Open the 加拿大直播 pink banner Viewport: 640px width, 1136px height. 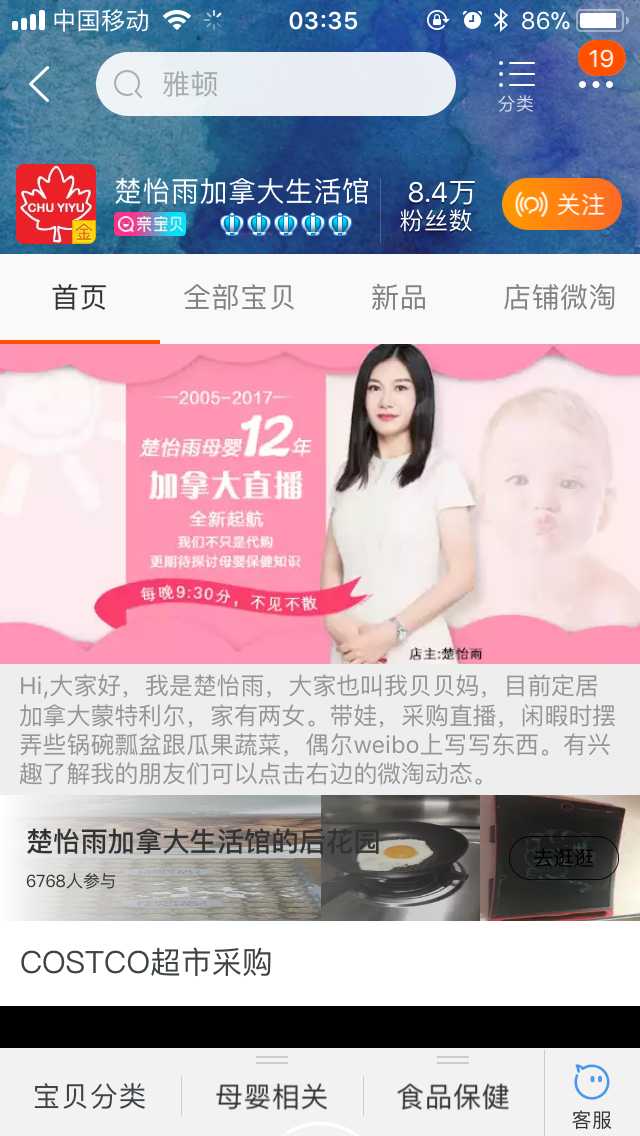[x=320, y=503]
